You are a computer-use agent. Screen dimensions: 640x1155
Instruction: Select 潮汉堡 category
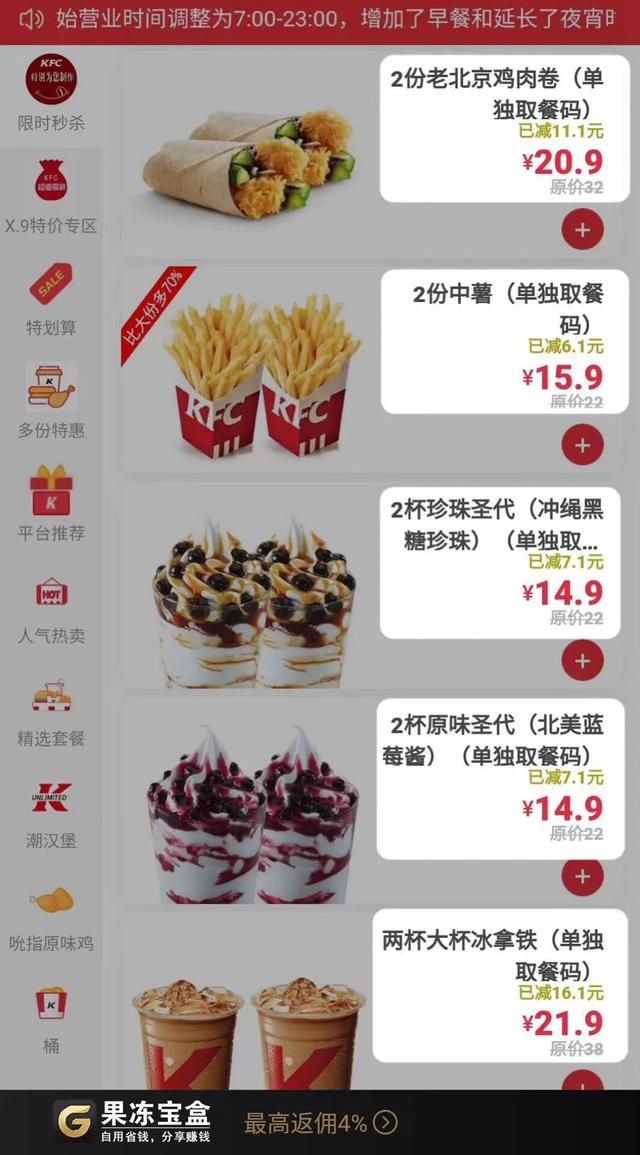[51, 813]
